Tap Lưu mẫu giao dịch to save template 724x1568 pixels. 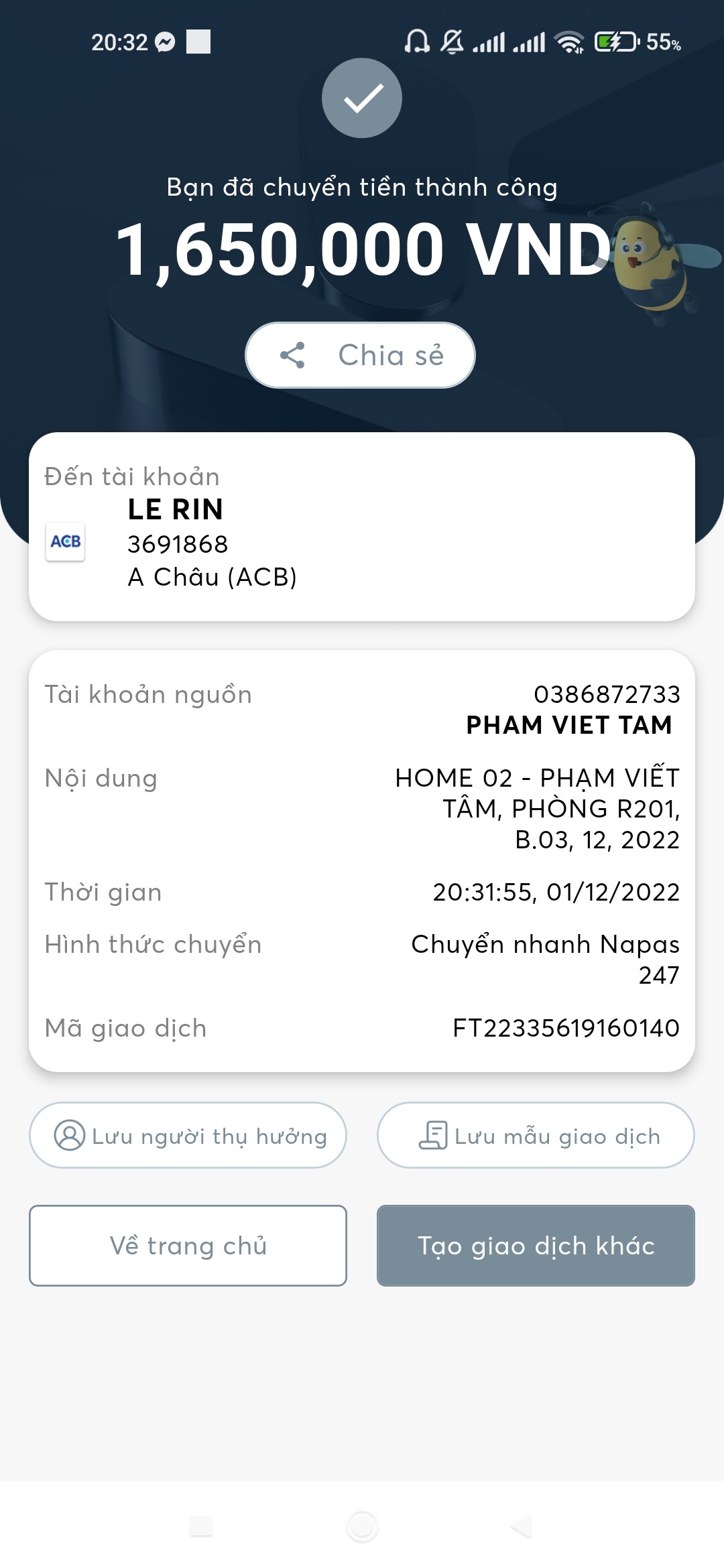pyautogui.click(x=536, y=1136)
